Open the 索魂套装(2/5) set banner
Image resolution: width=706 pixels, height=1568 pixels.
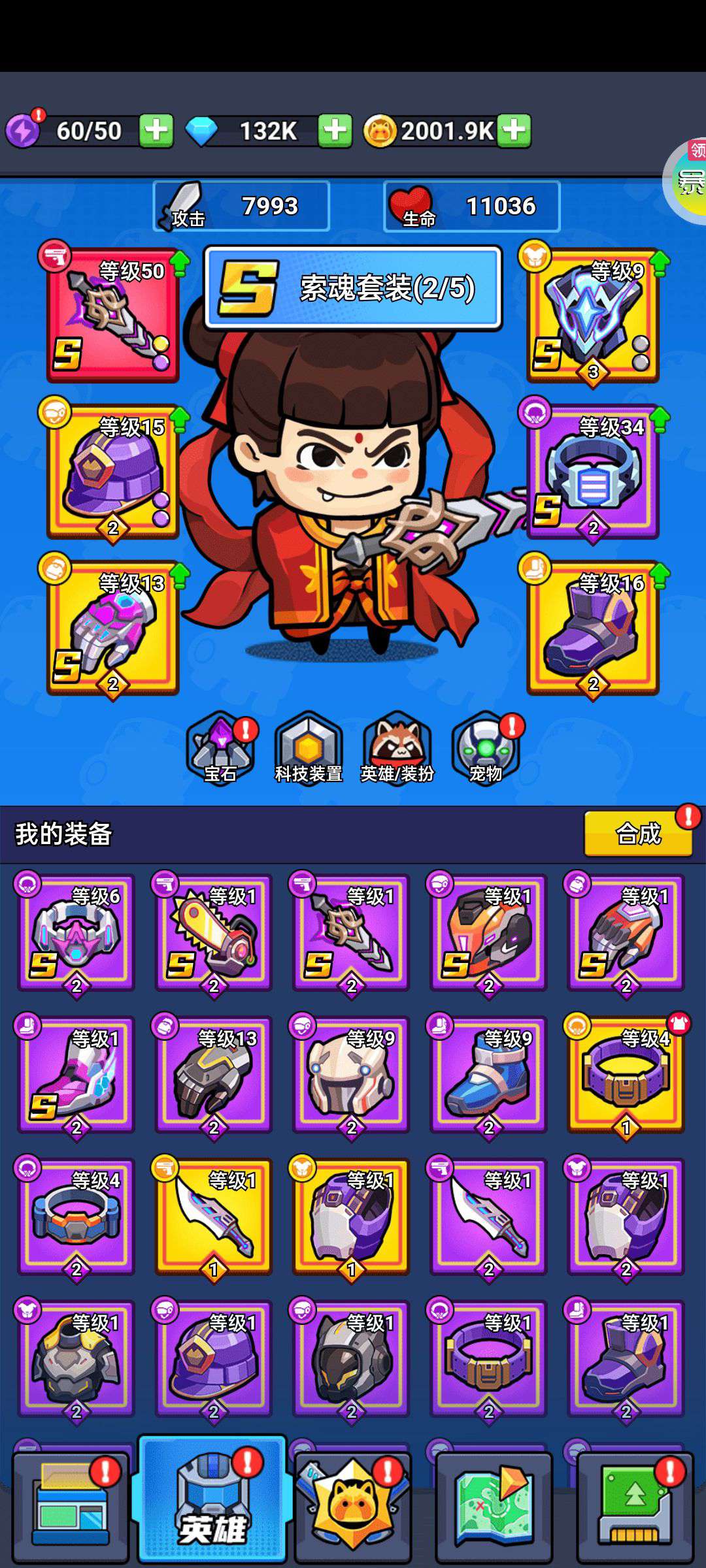[x=353, y=287]
